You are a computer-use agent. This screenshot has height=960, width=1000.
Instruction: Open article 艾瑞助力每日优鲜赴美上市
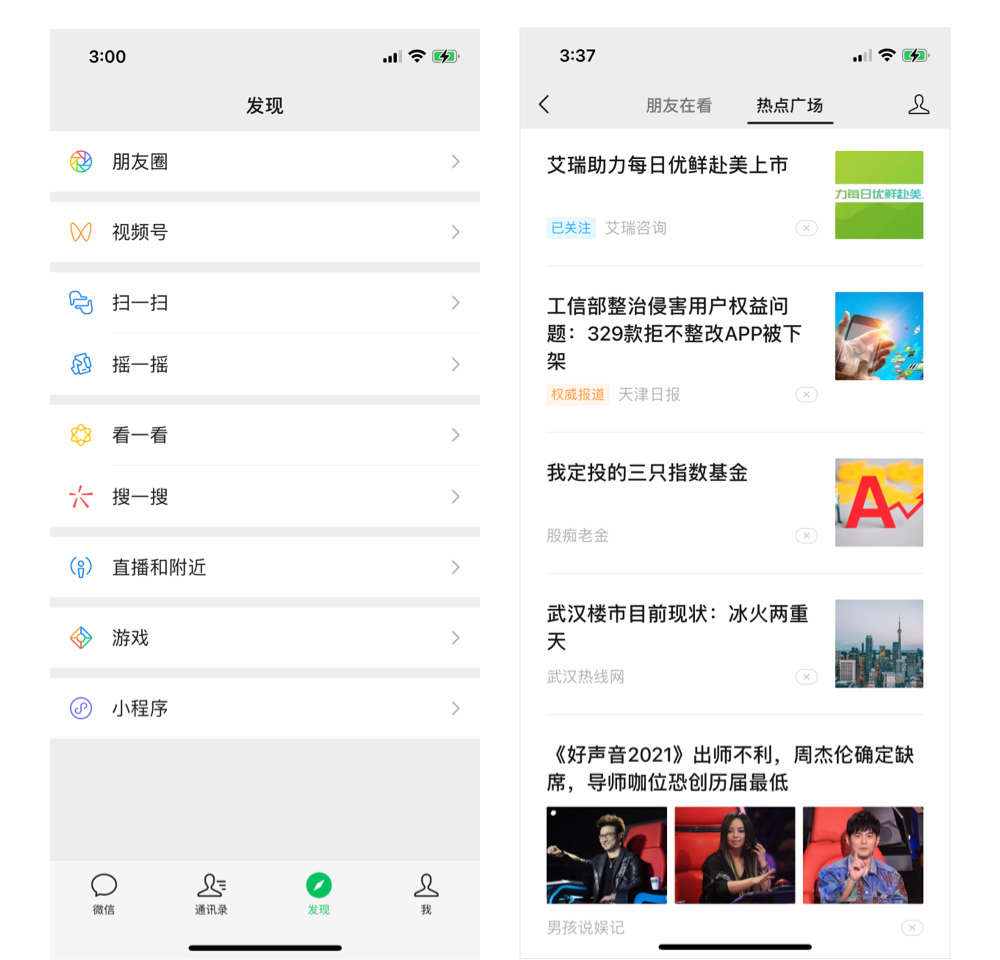(x=668, y=166)
